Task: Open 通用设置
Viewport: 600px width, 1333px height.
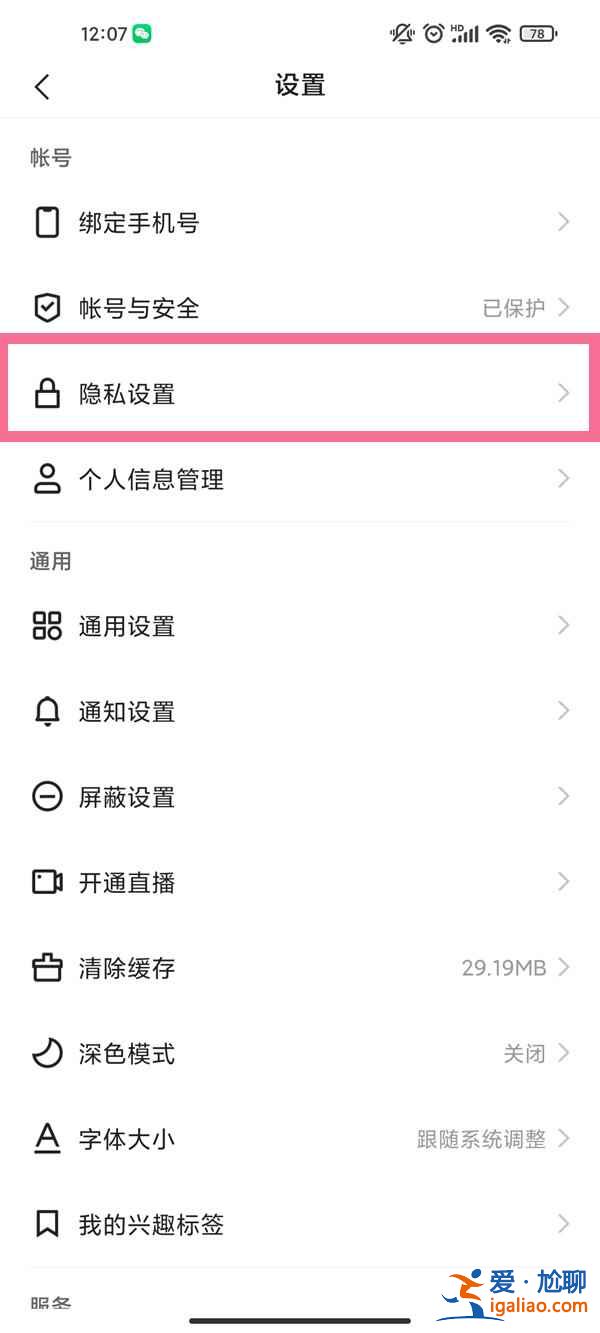Action: tap(127, 627)
